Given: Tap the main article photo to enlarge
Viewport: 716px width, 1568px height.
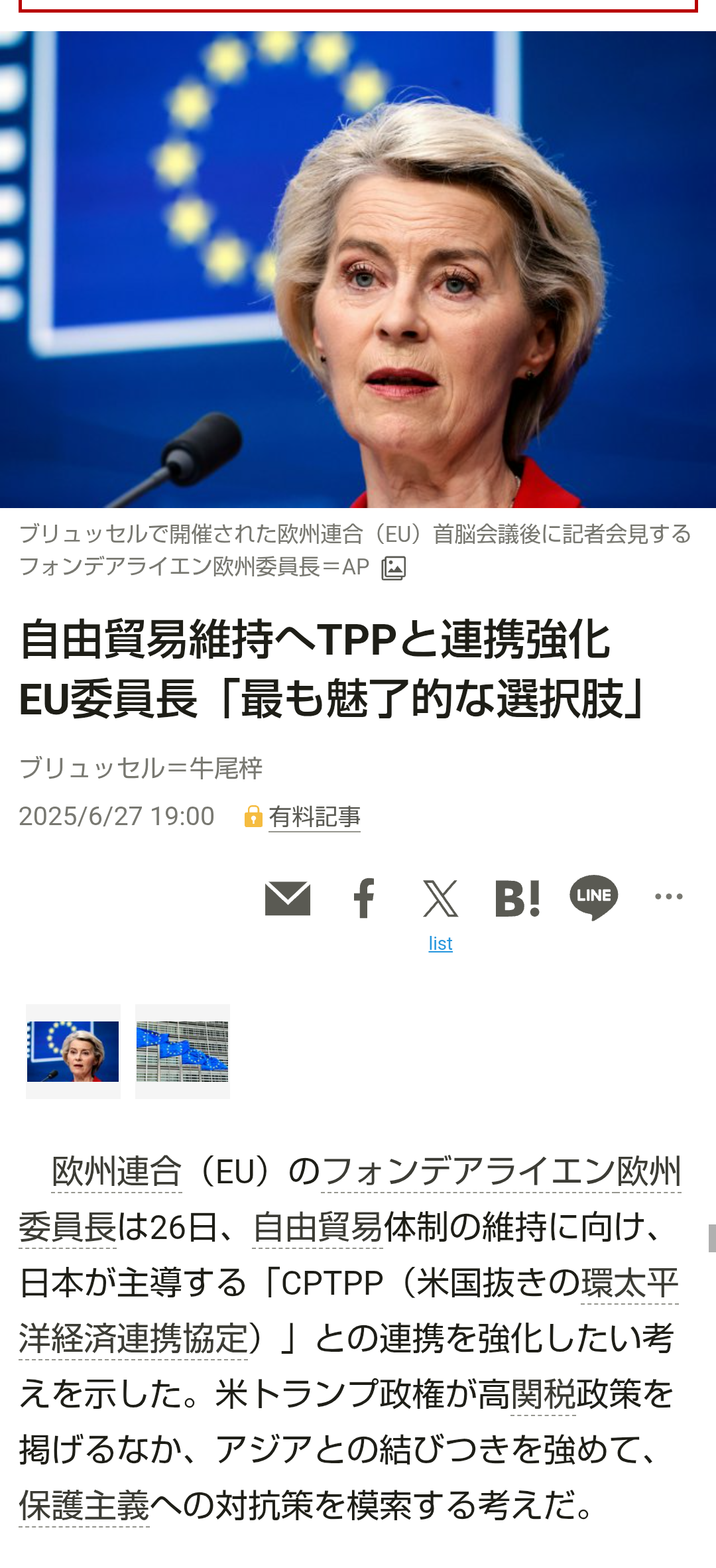Looking at the screenshot, I should (358, 269).
